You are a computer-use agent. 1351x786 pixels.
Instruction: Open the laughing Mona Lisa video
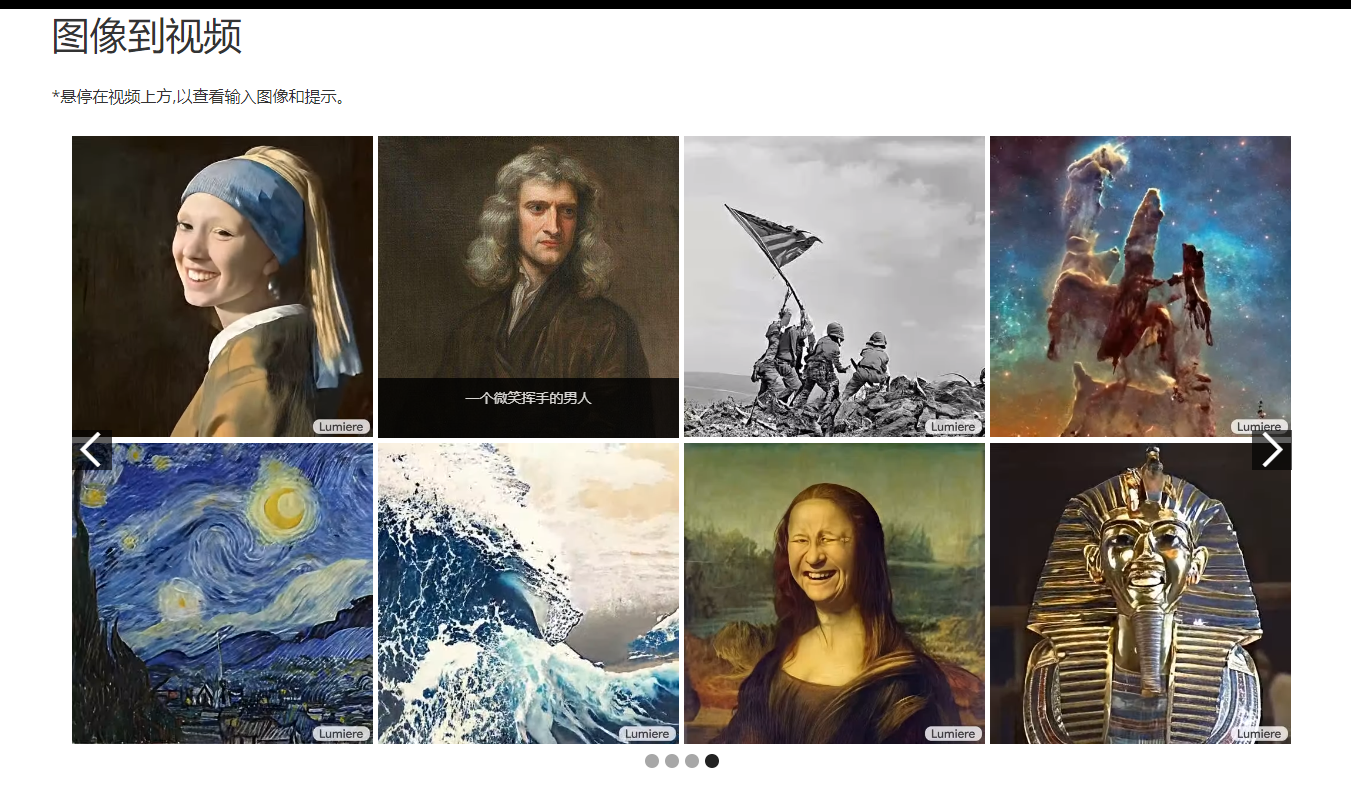coord(834,593)
